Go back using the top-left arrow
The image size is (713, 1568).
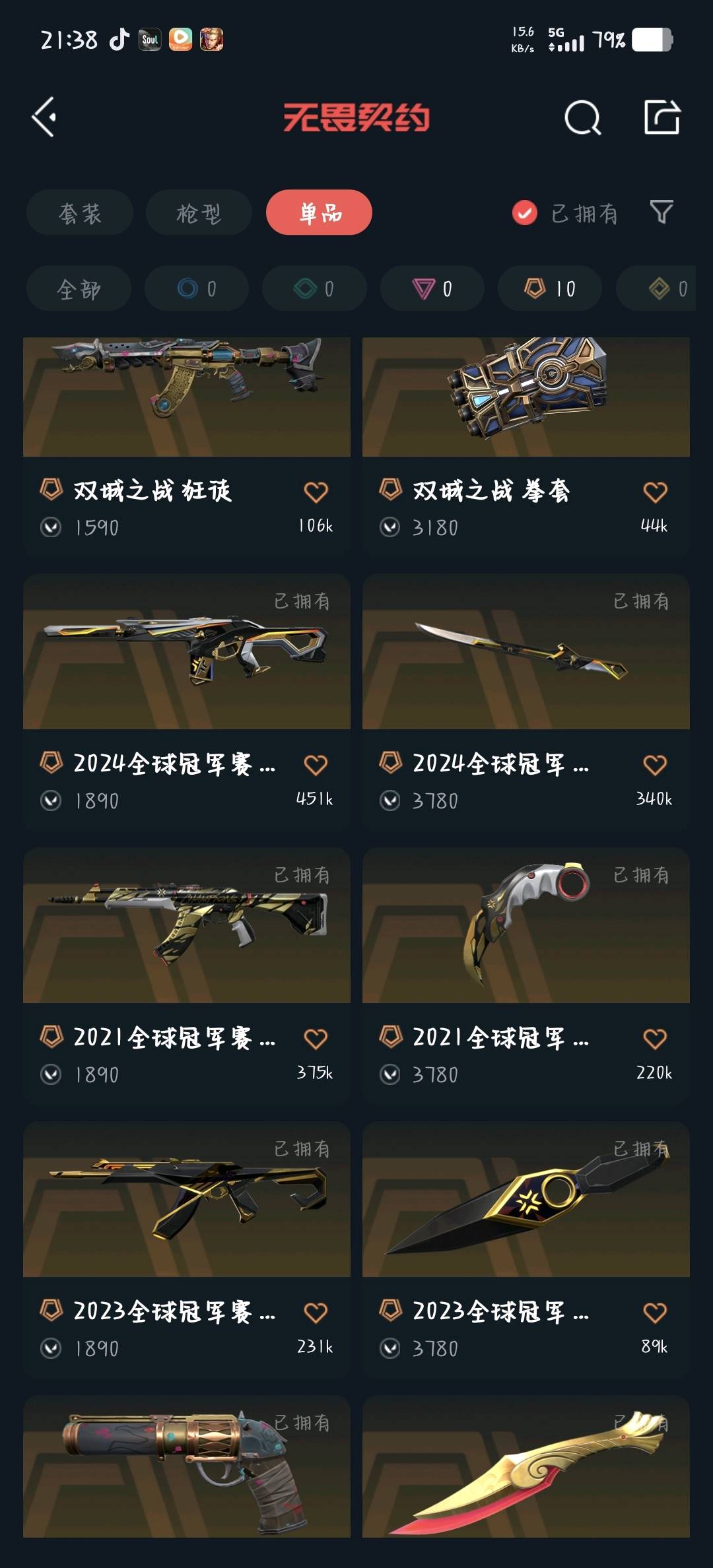pyautogui.click(x=44, y=117)
